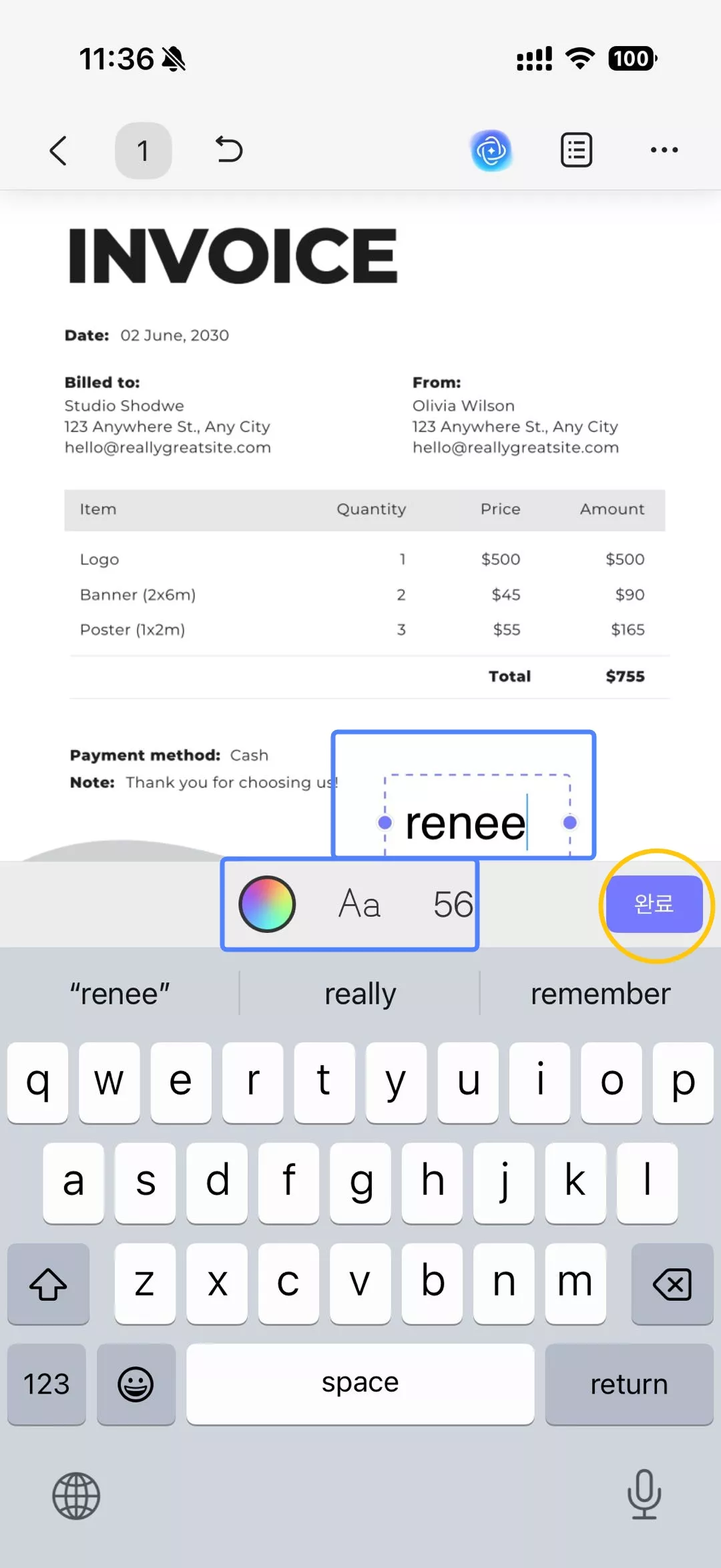Tap 완료 to finish editing

click(x=654, y=904)
